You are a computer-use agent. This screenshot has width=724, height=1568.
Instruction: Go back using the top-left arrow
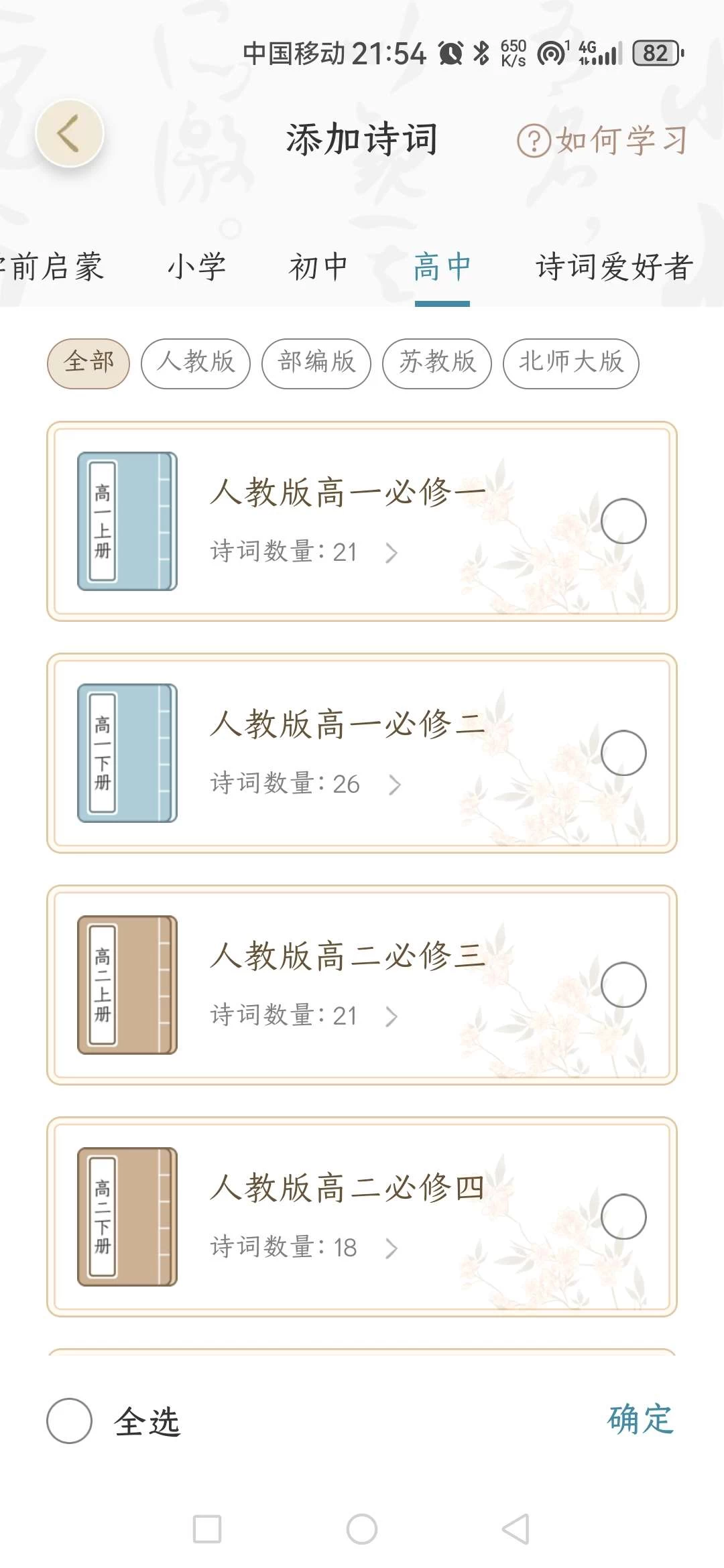coord(70,133)
